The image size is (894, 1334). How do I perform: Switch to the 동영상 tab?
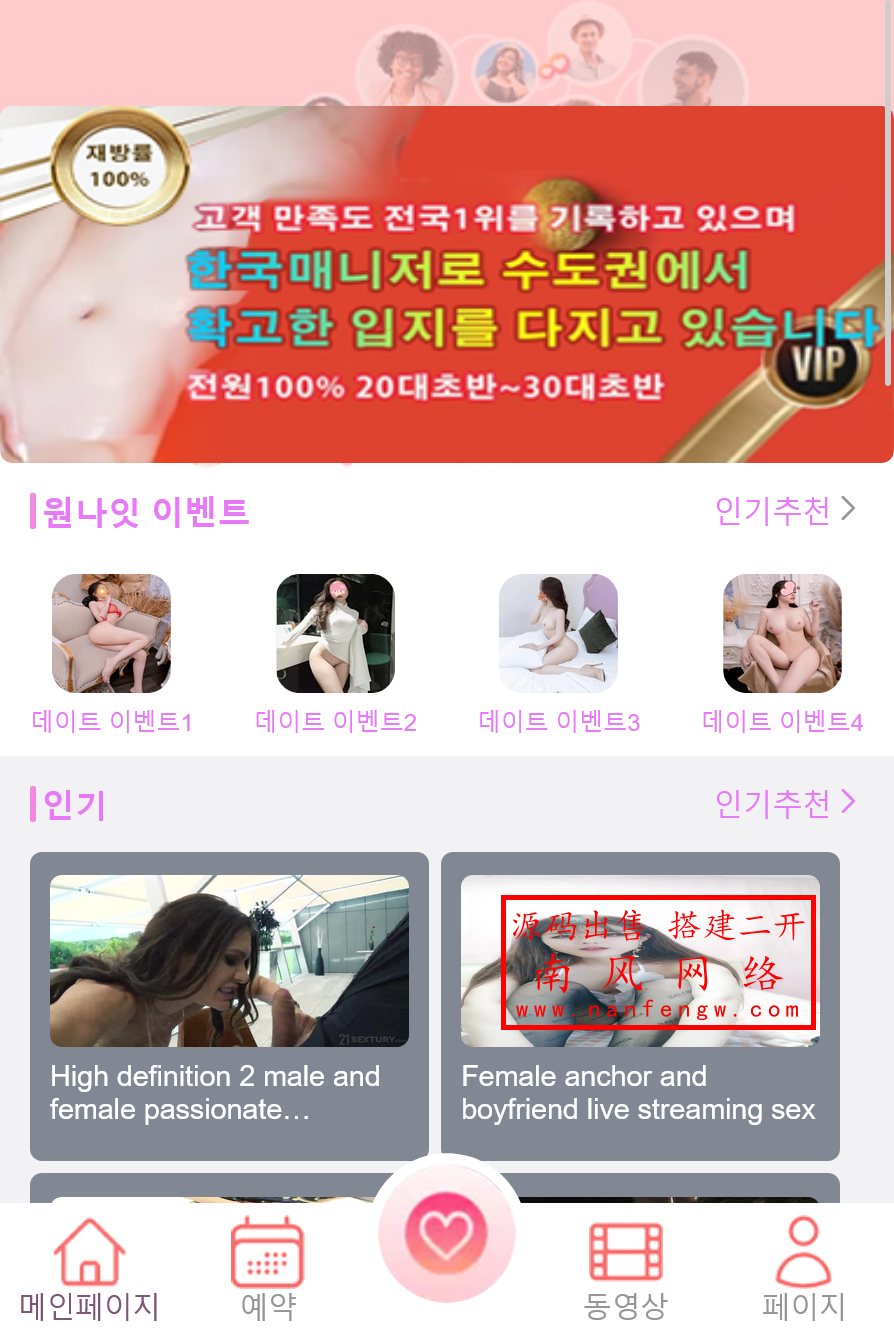pos(625,1269)
